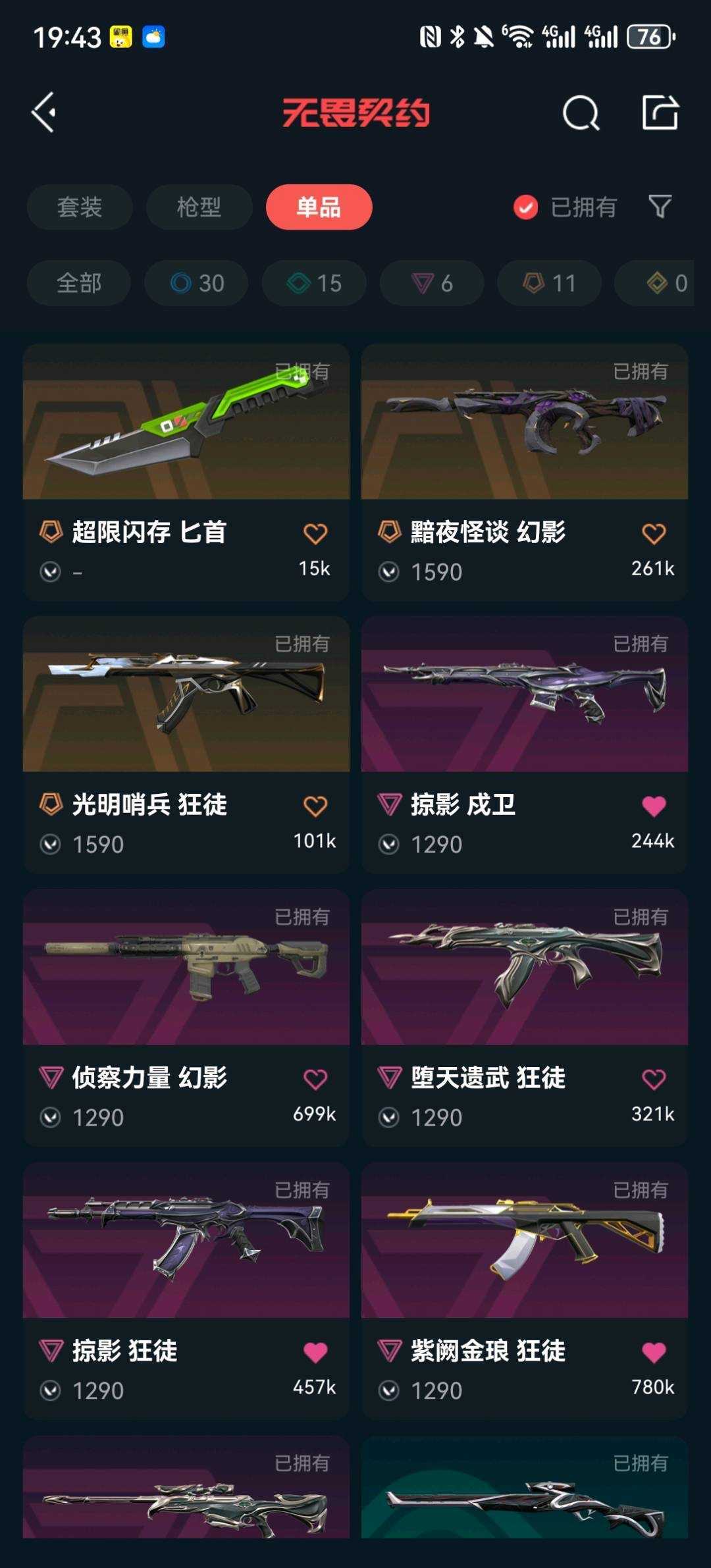This screenshot has width=711, height=1568.
Task: Open the 堕天遗武 狂徒 skin card
Action: [524, 987]
